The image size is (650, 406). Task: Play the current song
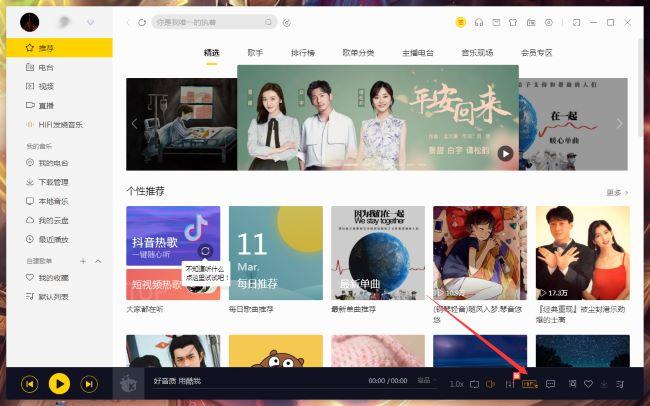point(59,383)
